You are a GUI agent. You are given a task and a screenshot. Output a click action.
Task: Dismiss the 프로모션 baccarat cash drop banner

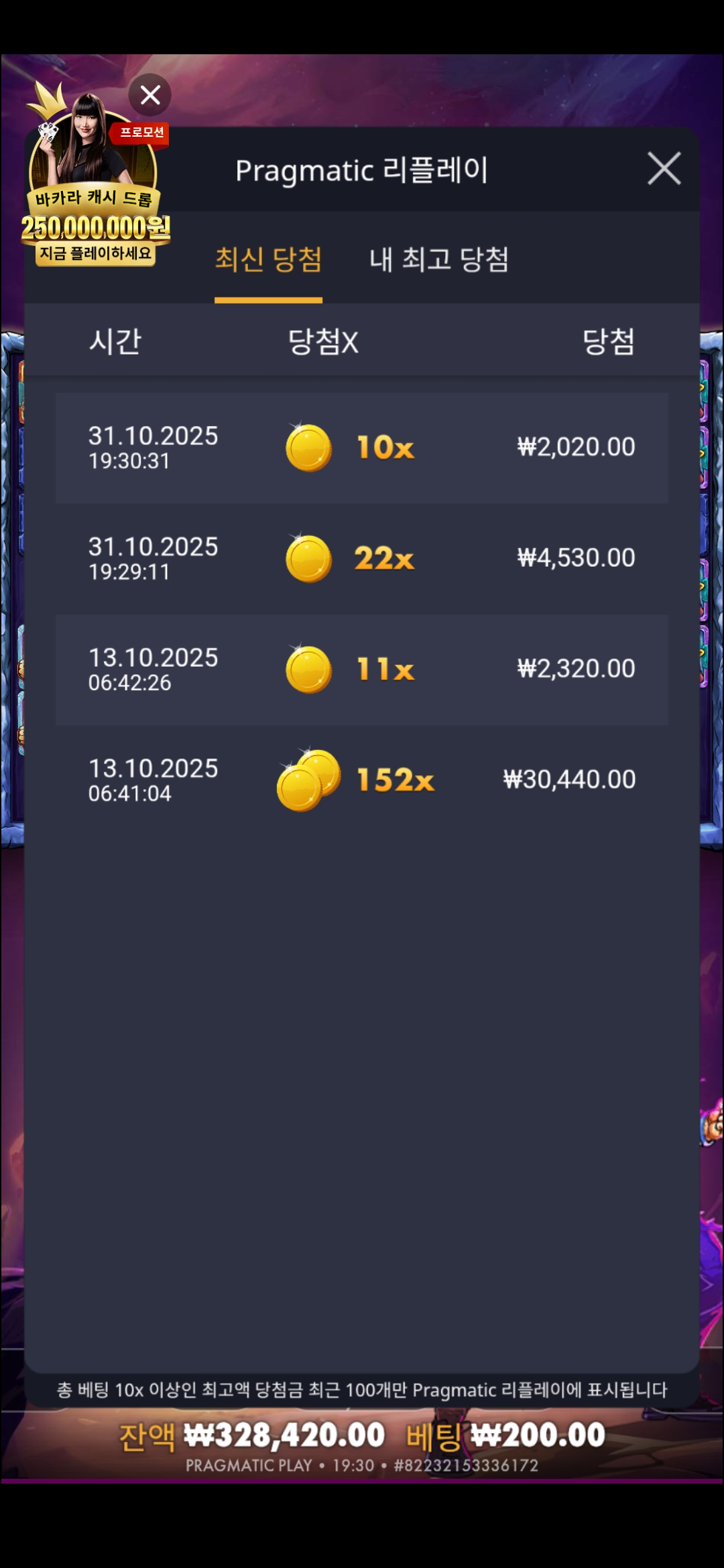pyautogui.click(x=150, y=95)
